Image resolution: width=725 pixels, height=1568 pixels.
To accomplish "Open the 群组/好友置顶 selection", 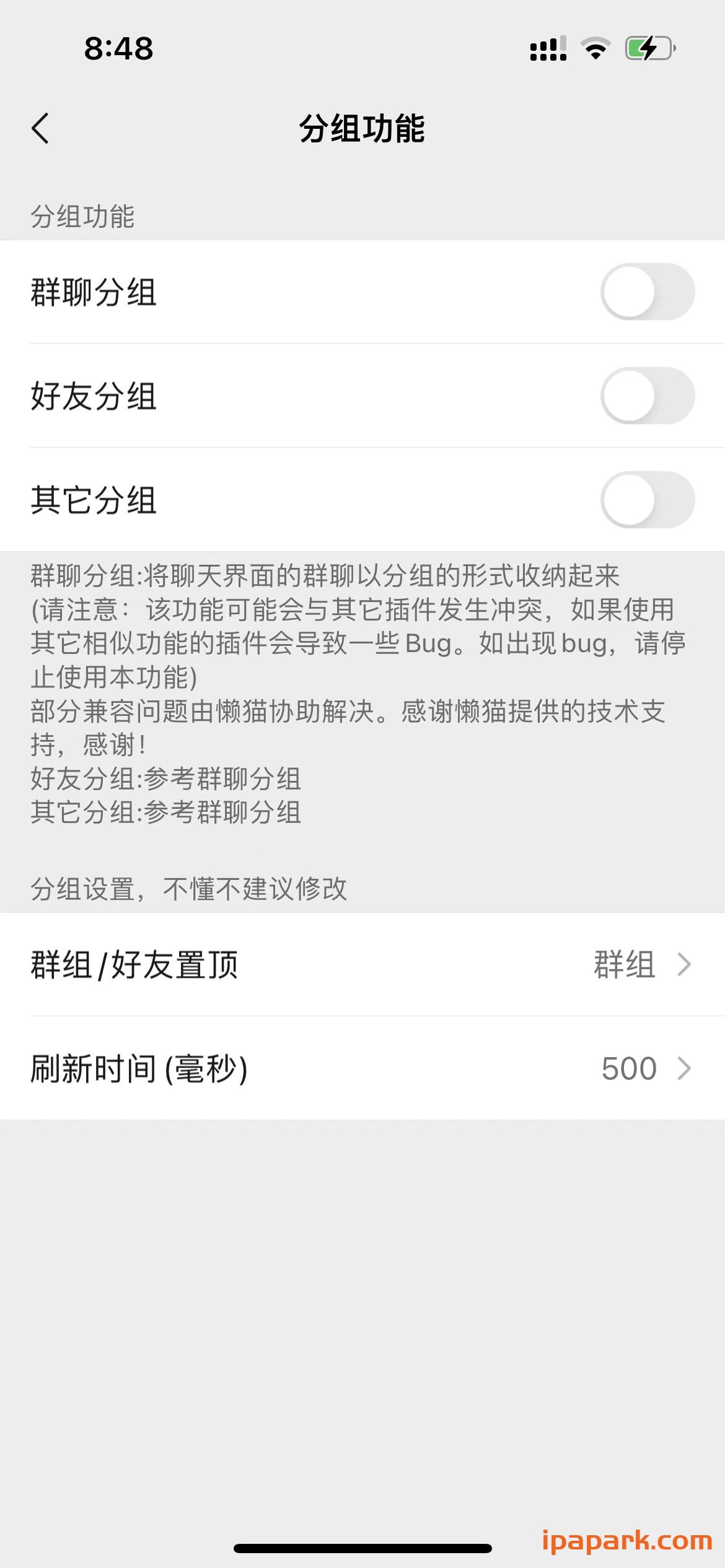I will click(x=362, y=964).
